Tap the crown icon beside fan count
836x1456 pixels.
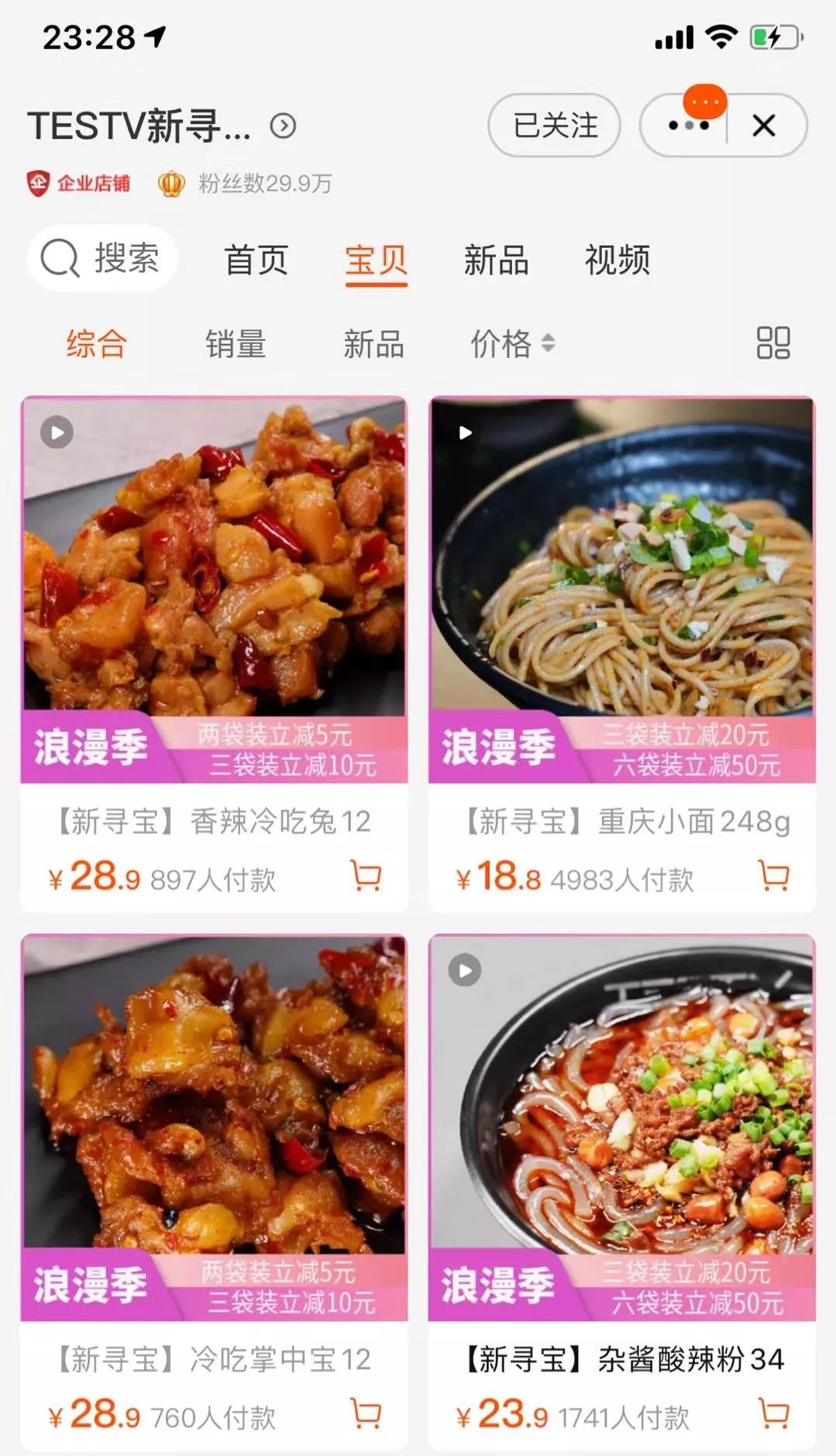170,184
